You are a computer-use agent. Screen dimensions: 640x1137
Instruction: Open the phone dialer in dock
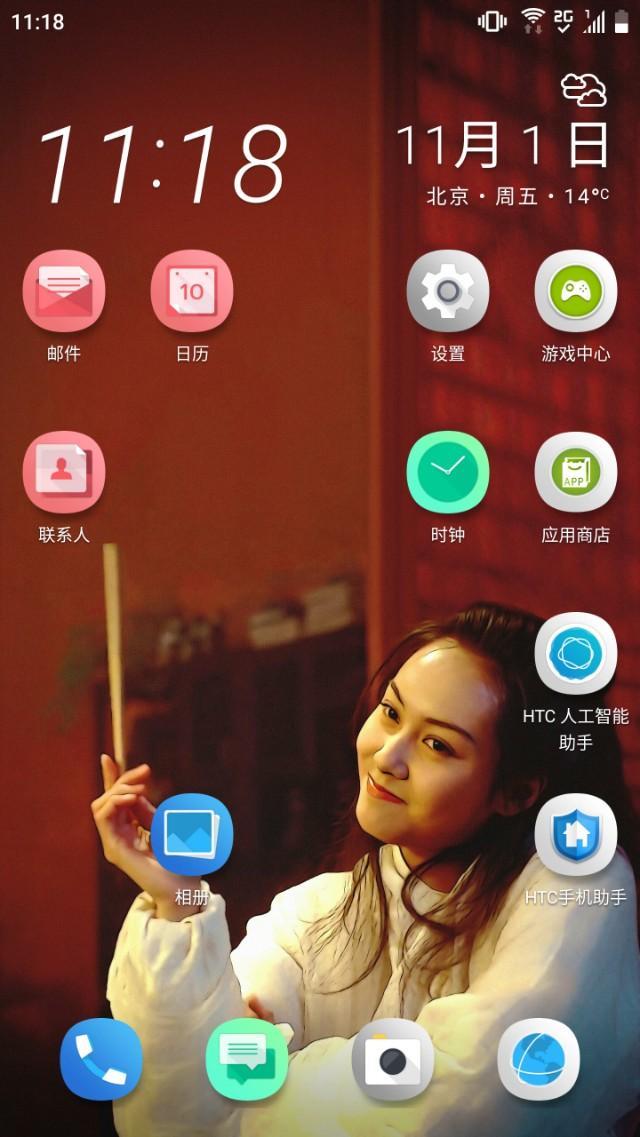[101, 1060]
